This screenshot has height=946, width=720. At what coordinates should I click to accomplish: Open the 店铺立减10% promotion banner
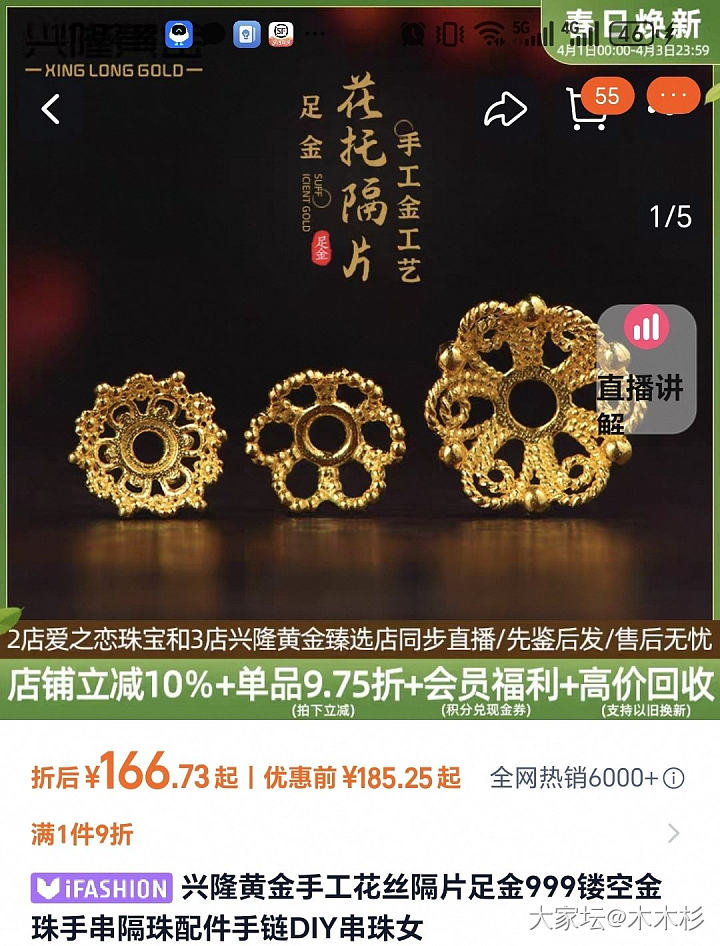pyautogui.click(x=360, y=688)
